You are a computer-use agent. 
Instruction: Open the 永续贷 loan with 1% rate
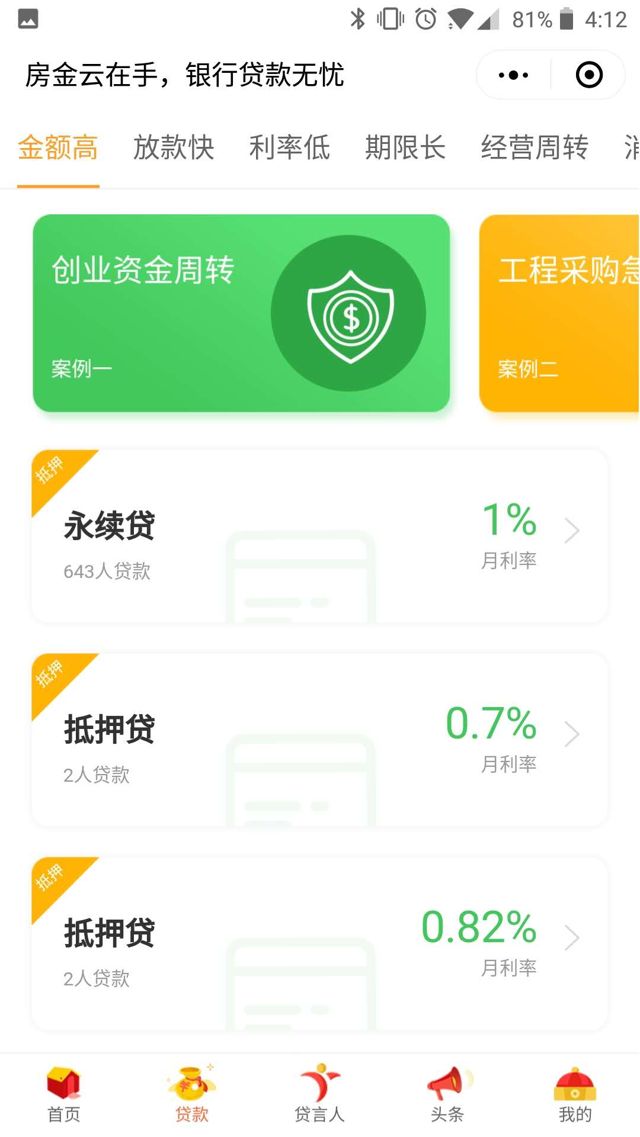click(320, 537)
